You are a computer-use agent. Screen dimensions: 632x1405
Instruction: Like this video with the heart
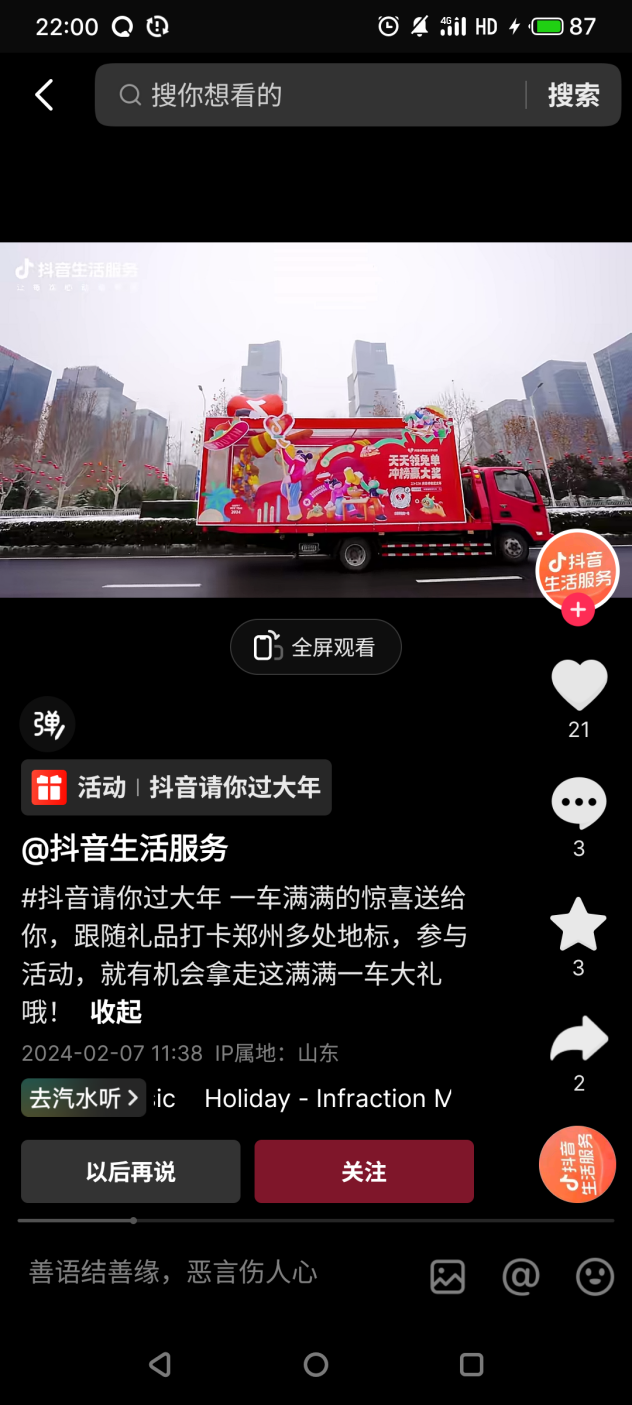(579, 685)
